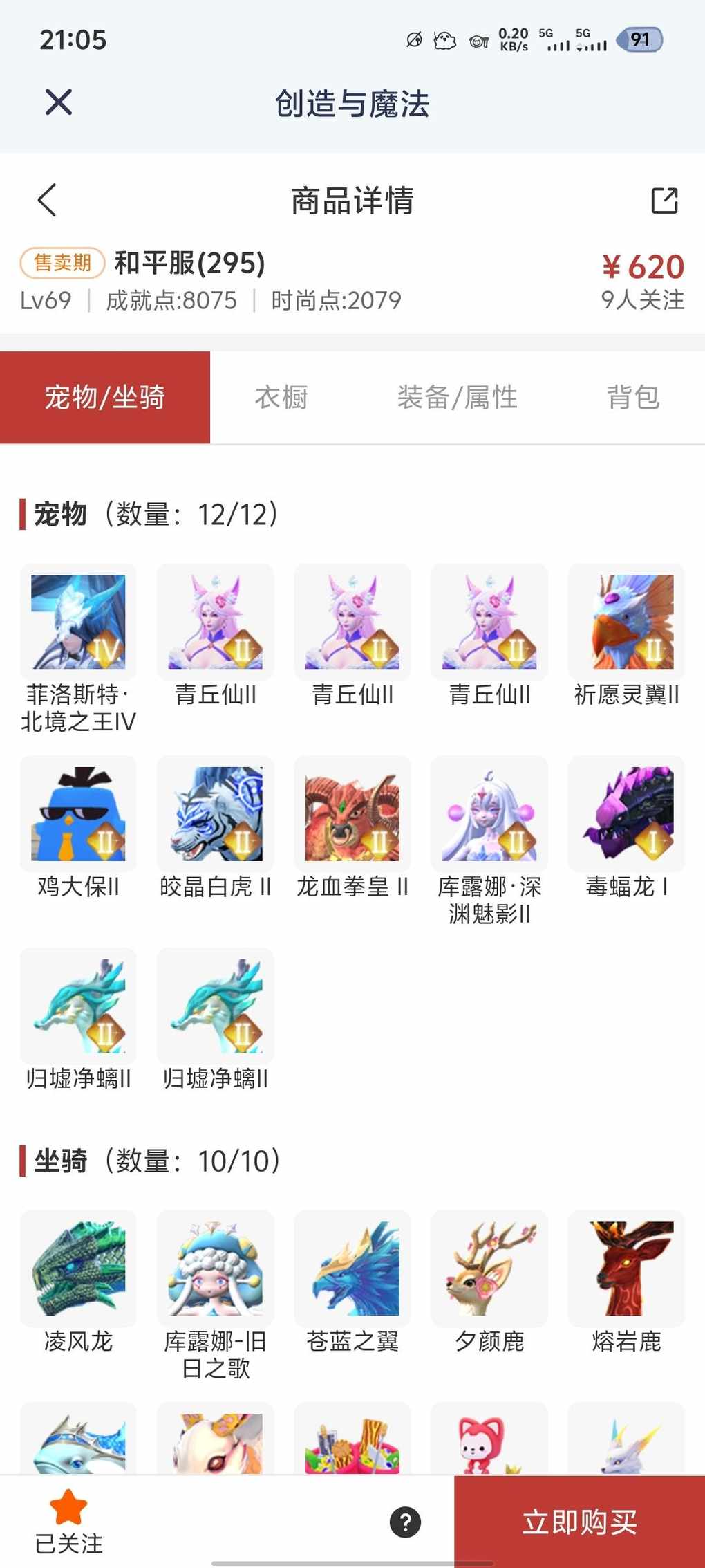
Task: Go back from 商品详情 page
Action: tap(47, 201)
